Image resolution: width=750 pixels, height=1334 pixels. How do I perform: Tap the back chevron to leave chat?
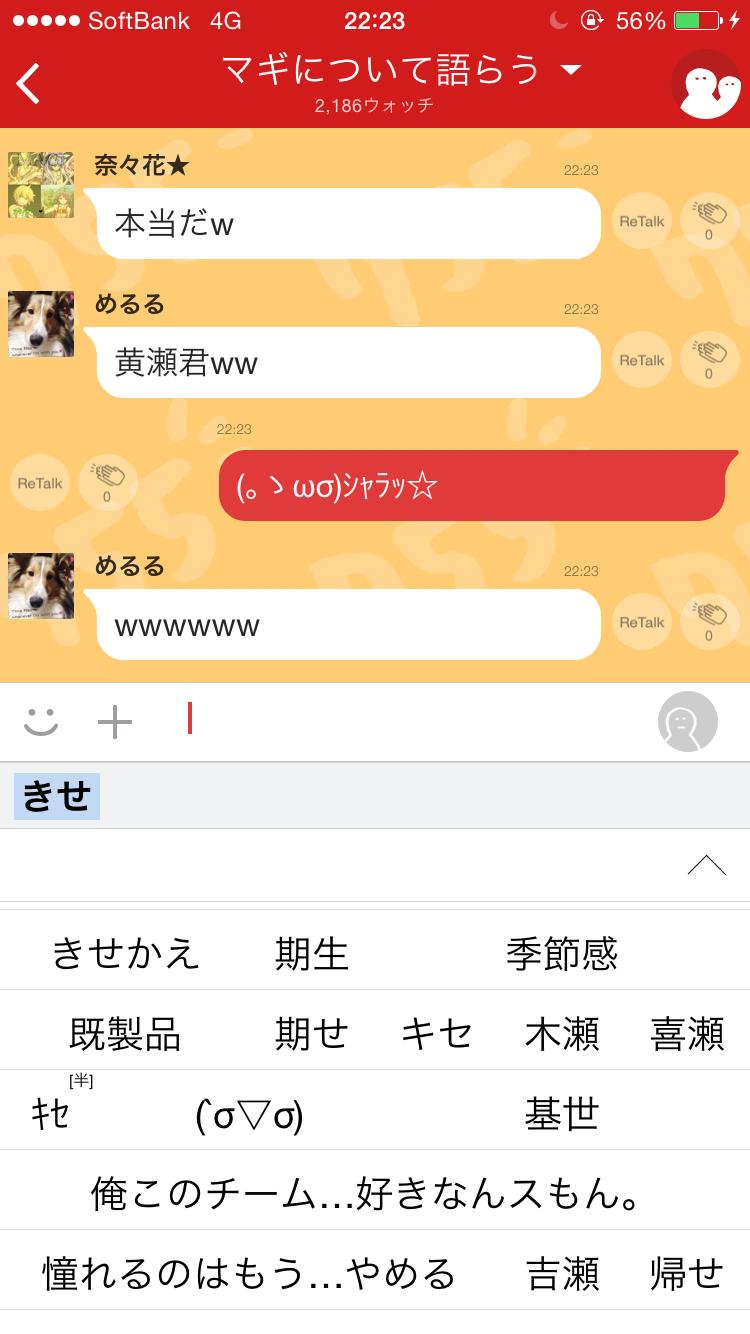click(x=27, y=84)
